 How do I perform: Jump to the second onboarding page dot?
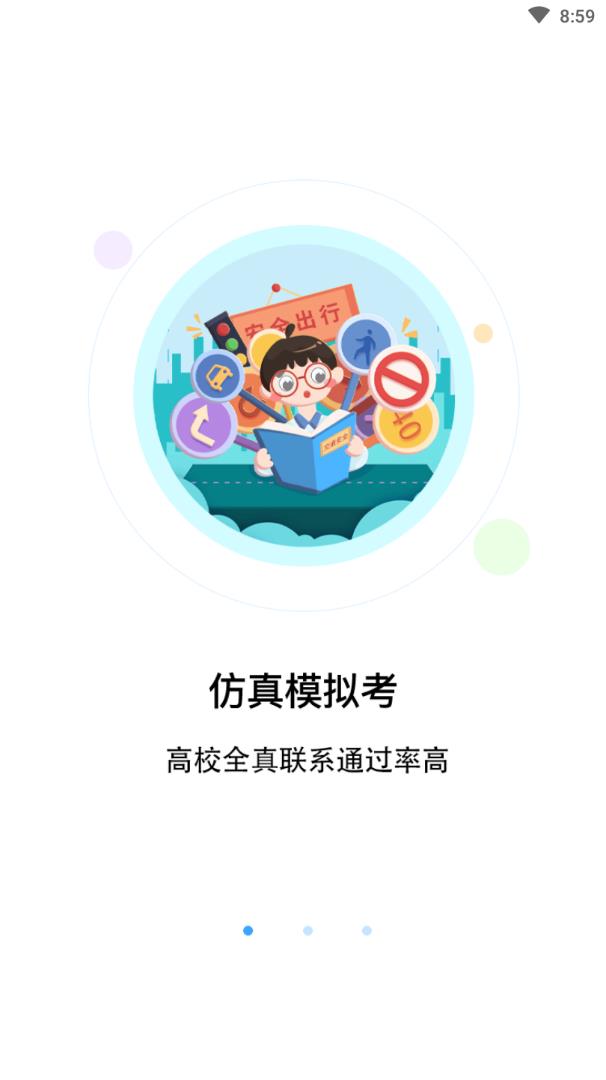308,931
